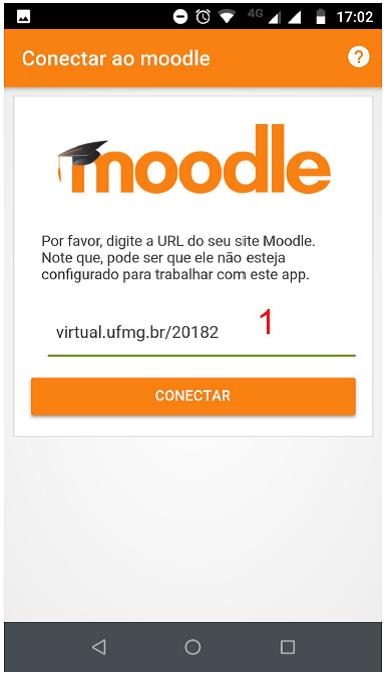Open the help question mark icon
Screen dimensions: 388x678
(359, 58)
